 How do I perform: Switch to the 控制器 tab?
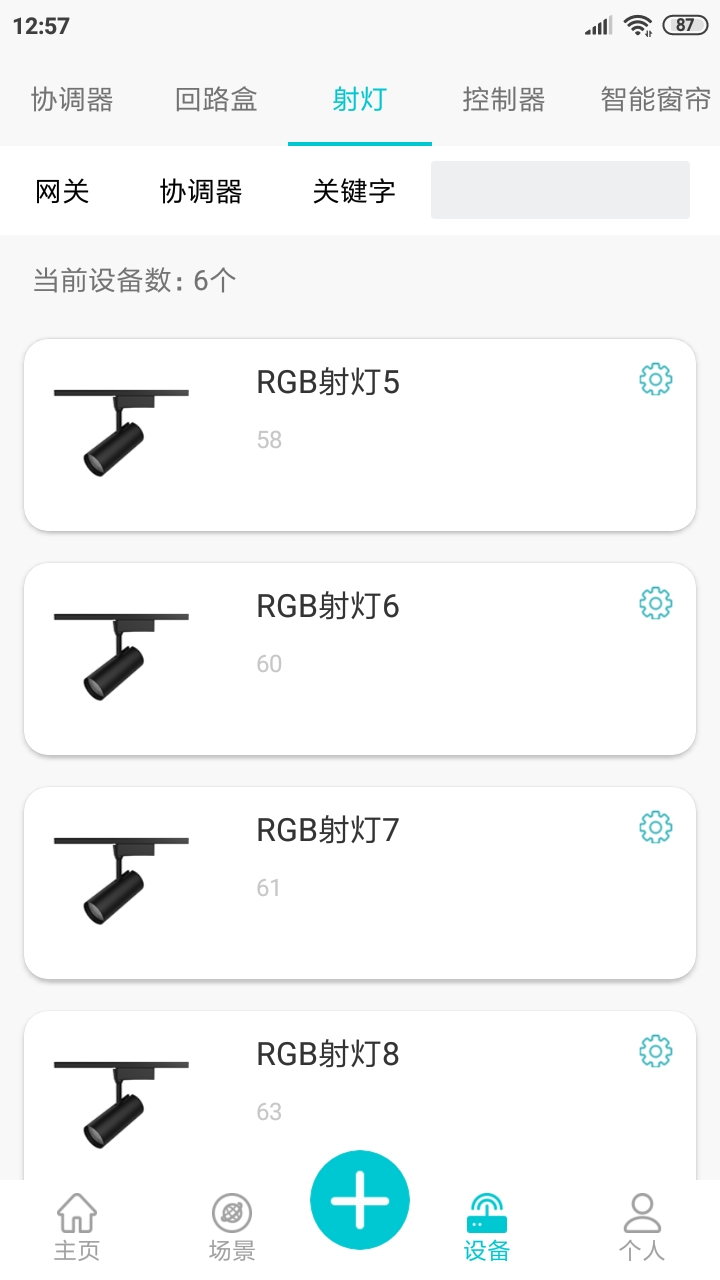503,100
